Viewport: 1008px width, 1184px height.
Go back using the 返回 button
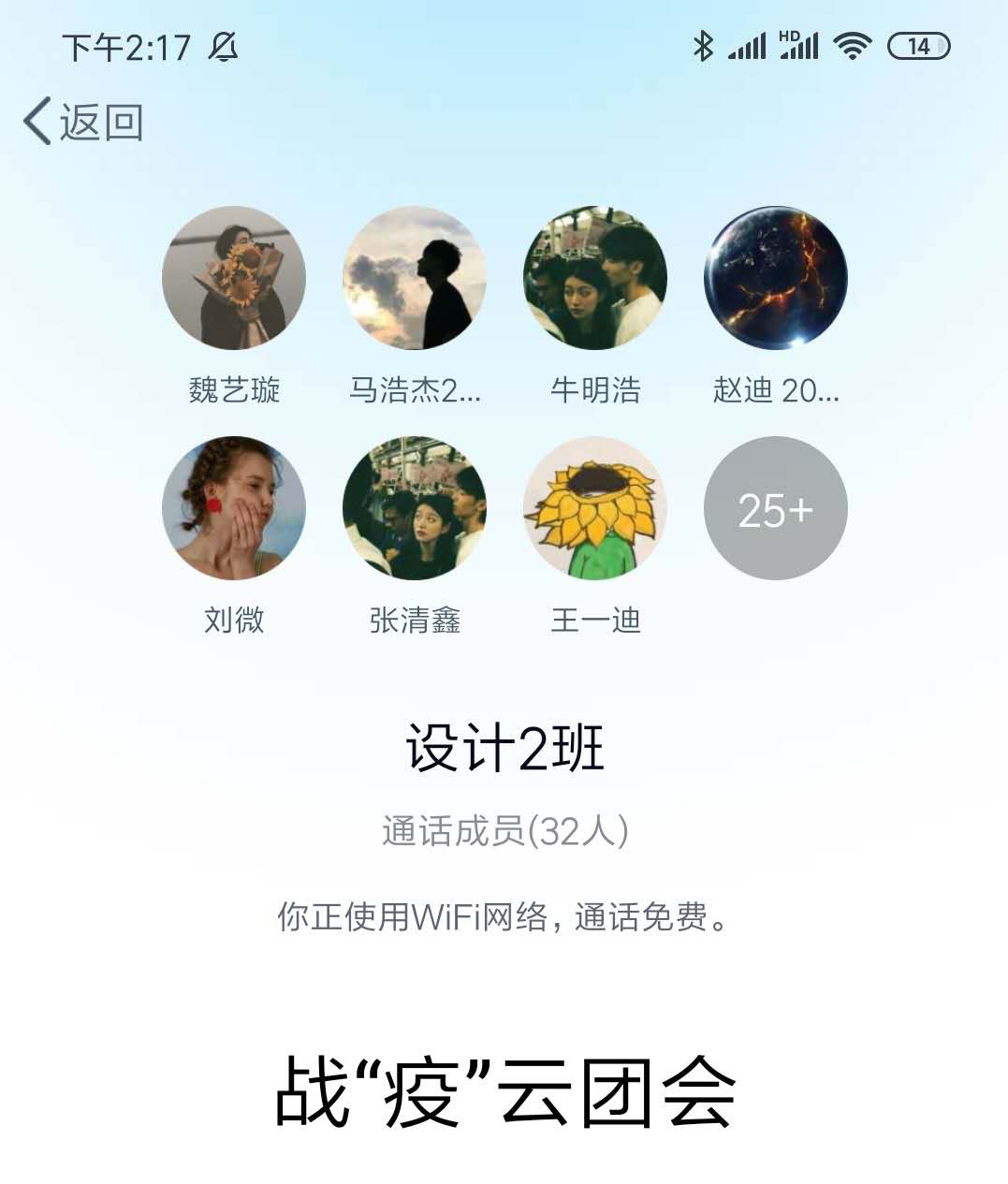click(x=83, y=123)
